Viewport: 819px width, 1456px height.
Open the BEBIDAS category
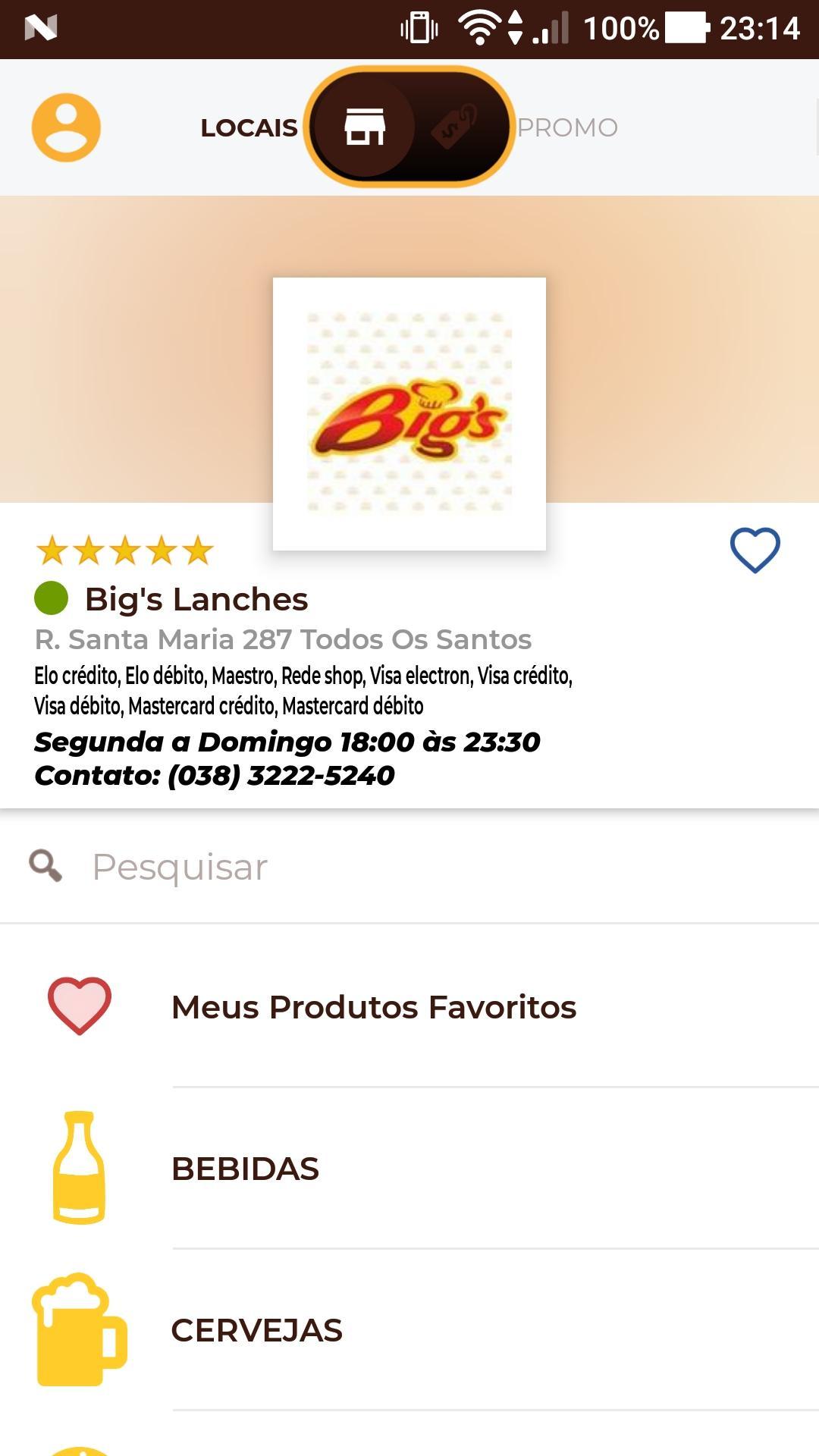(x=409, y=1168)
